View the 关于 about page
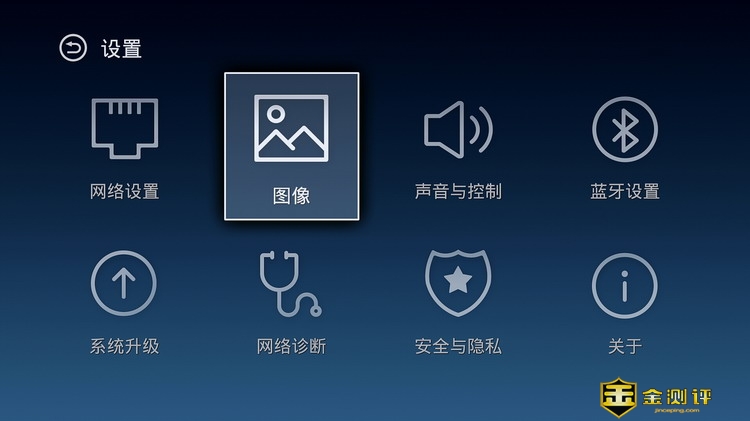 [x=625, y=300]
